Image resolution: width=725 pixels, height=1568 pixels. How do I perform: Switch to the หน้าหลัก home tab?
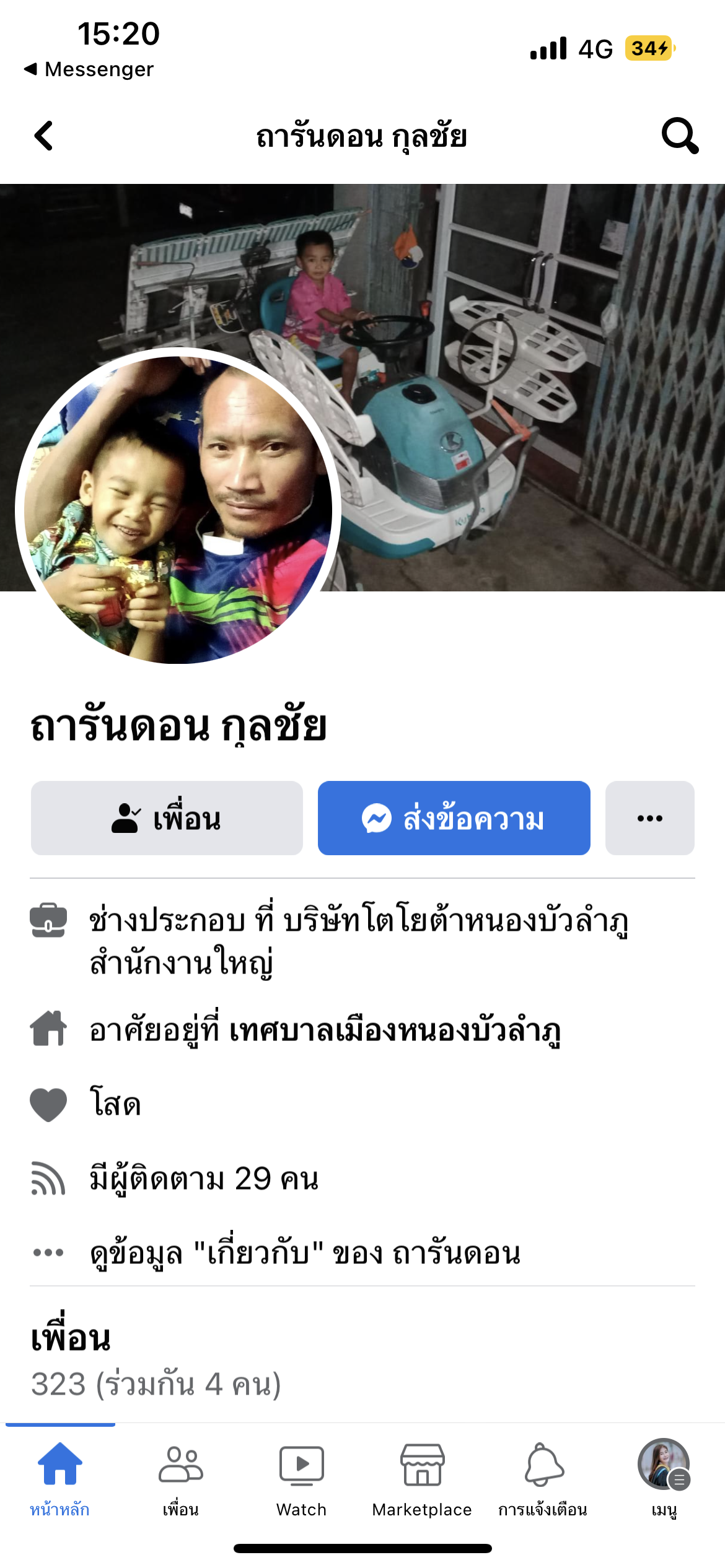[x=60, y=1477]
